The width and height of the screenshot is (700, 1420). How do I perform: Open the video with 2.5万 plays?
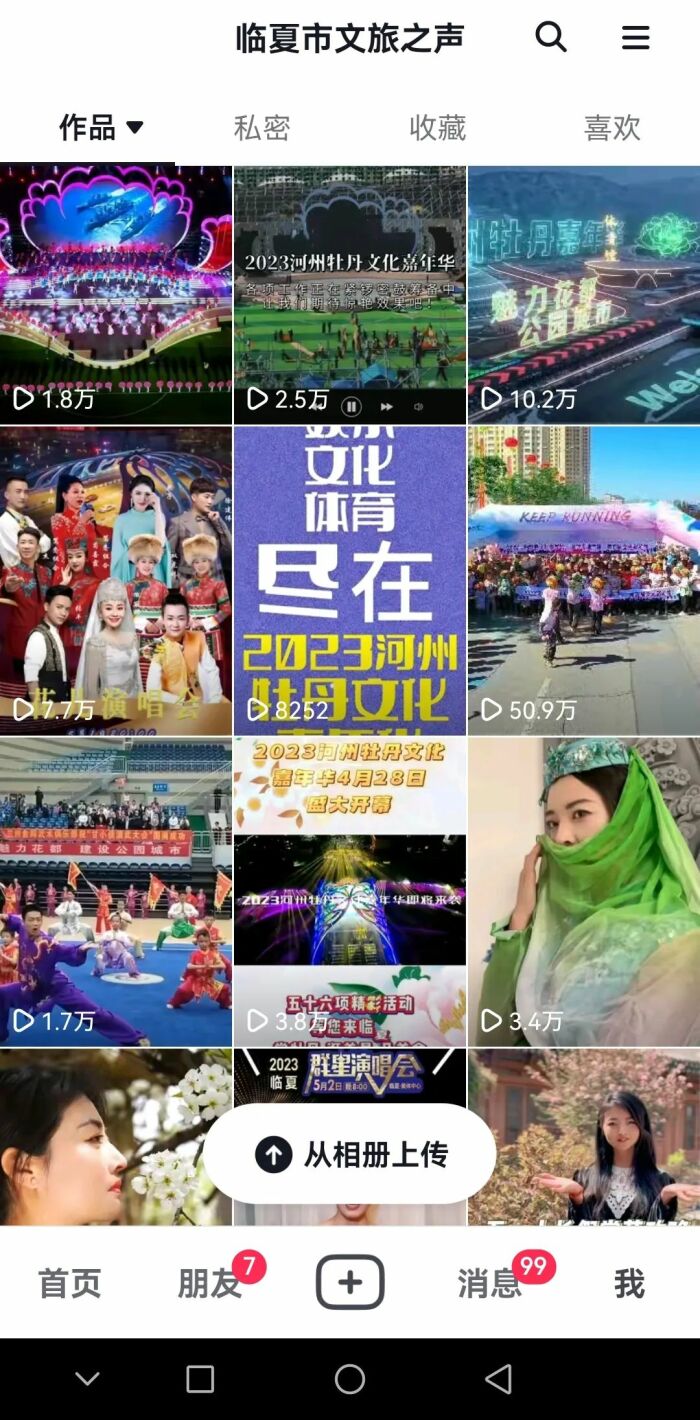tap(350, 294)
